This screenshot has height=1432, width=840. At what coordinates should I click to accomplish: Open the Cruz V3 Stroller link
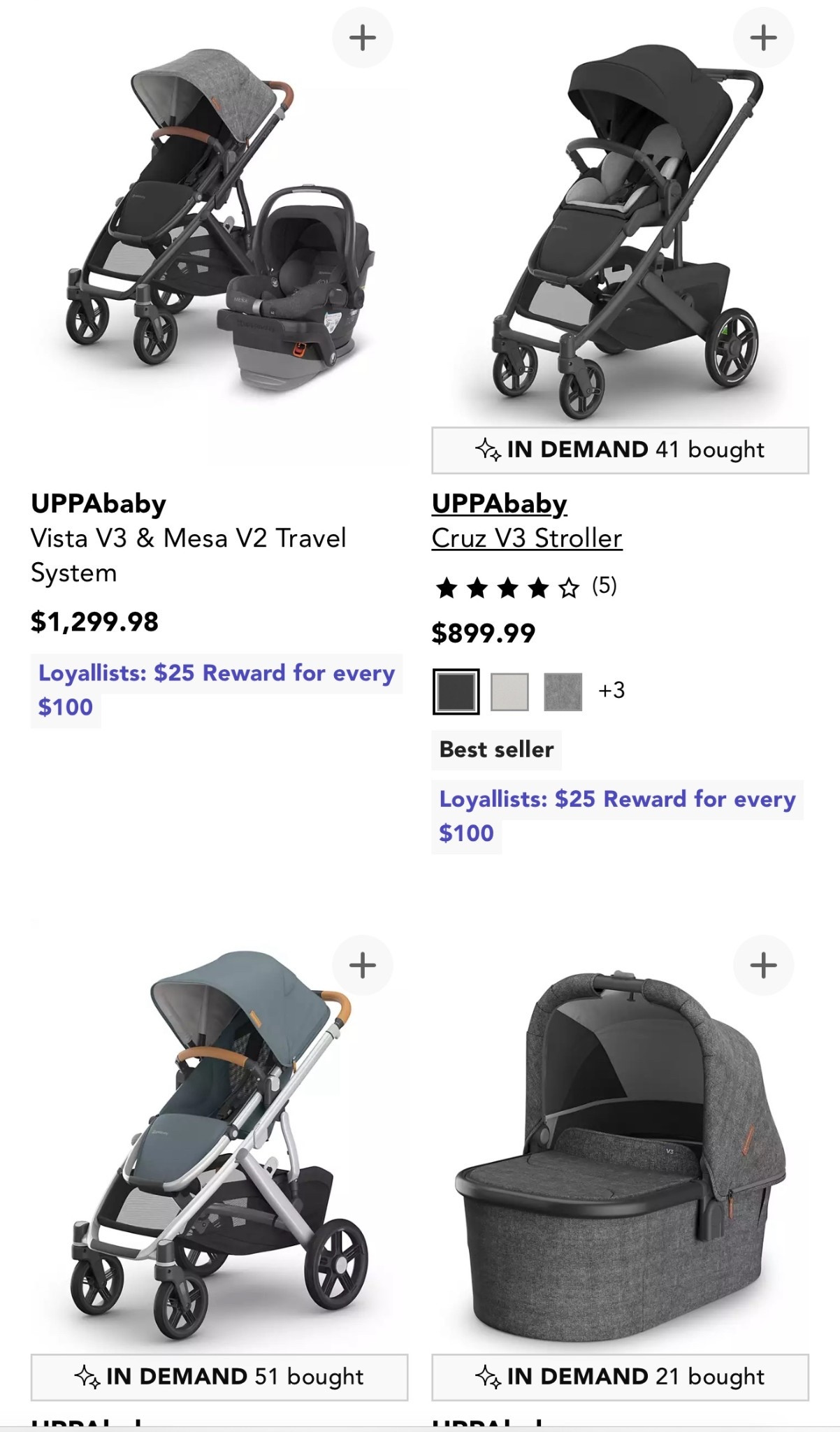click(527, 538)
